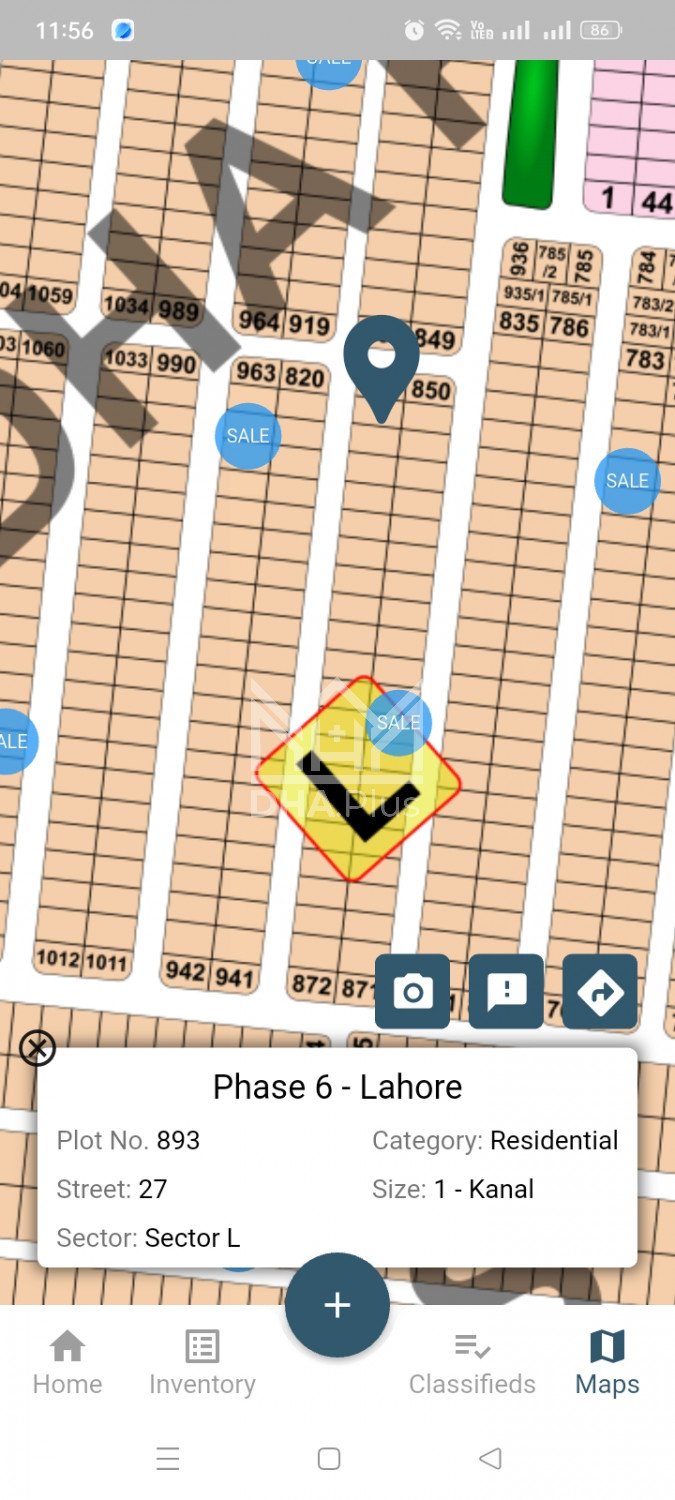Screen dimensions: 675x1500
Task: Close the plot details card
Action: [x=37, y=1048]
